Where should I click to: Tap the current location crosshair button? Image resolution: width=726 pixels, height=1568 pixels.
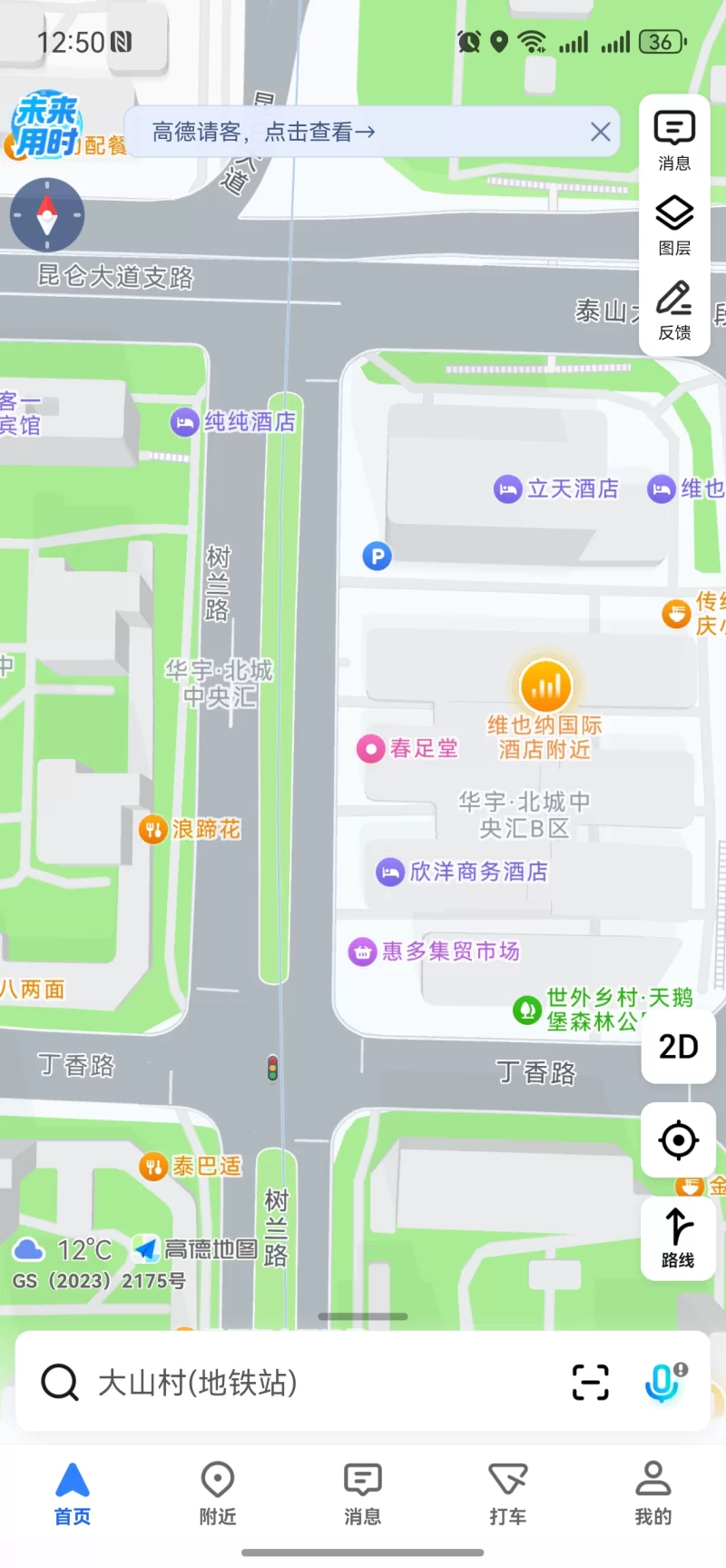(x=677, y=1140)
